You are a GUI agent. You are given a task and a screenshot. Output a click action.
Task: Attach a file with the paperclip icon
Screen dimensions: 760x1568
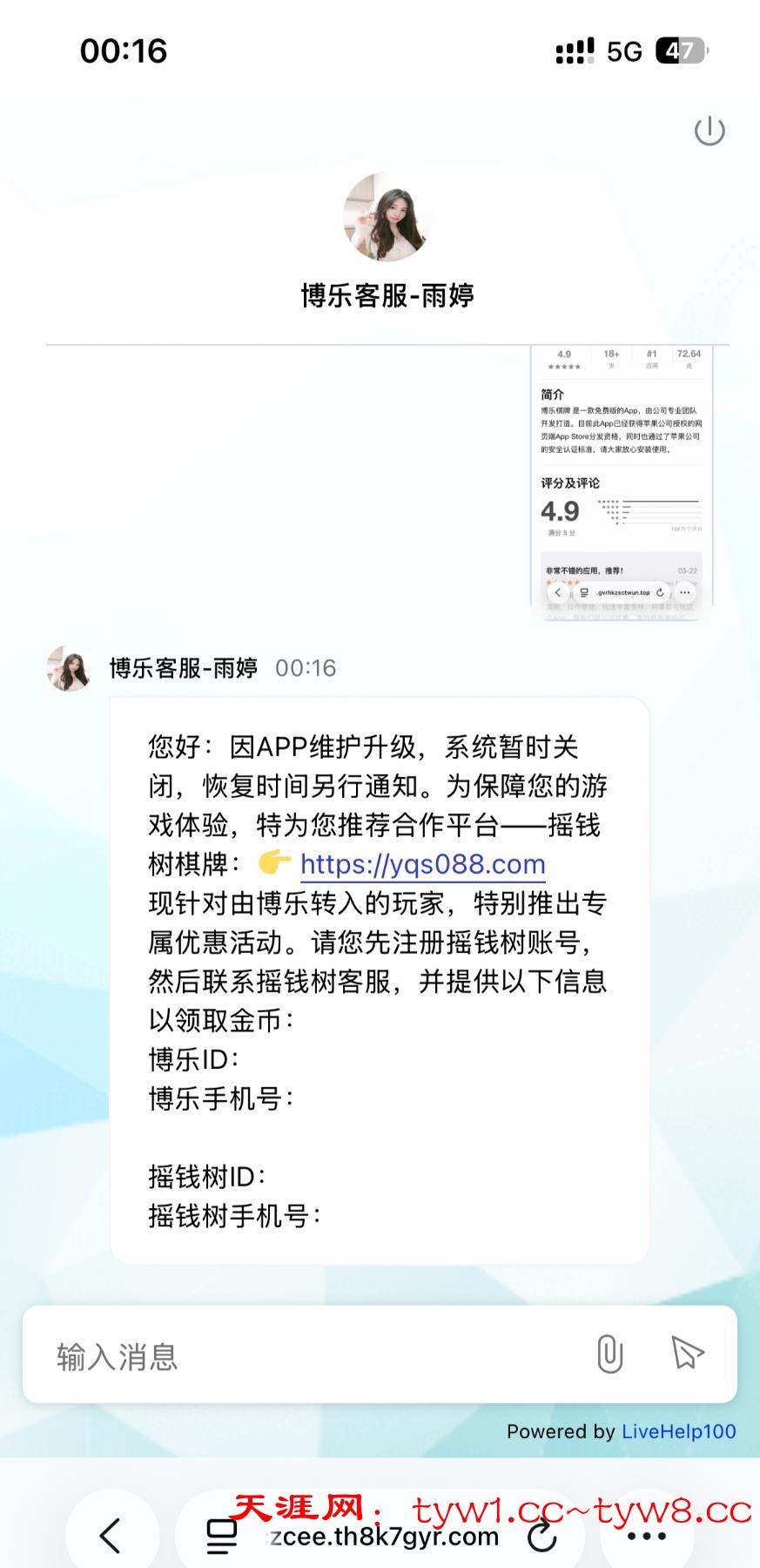(x=609, y=1355)
